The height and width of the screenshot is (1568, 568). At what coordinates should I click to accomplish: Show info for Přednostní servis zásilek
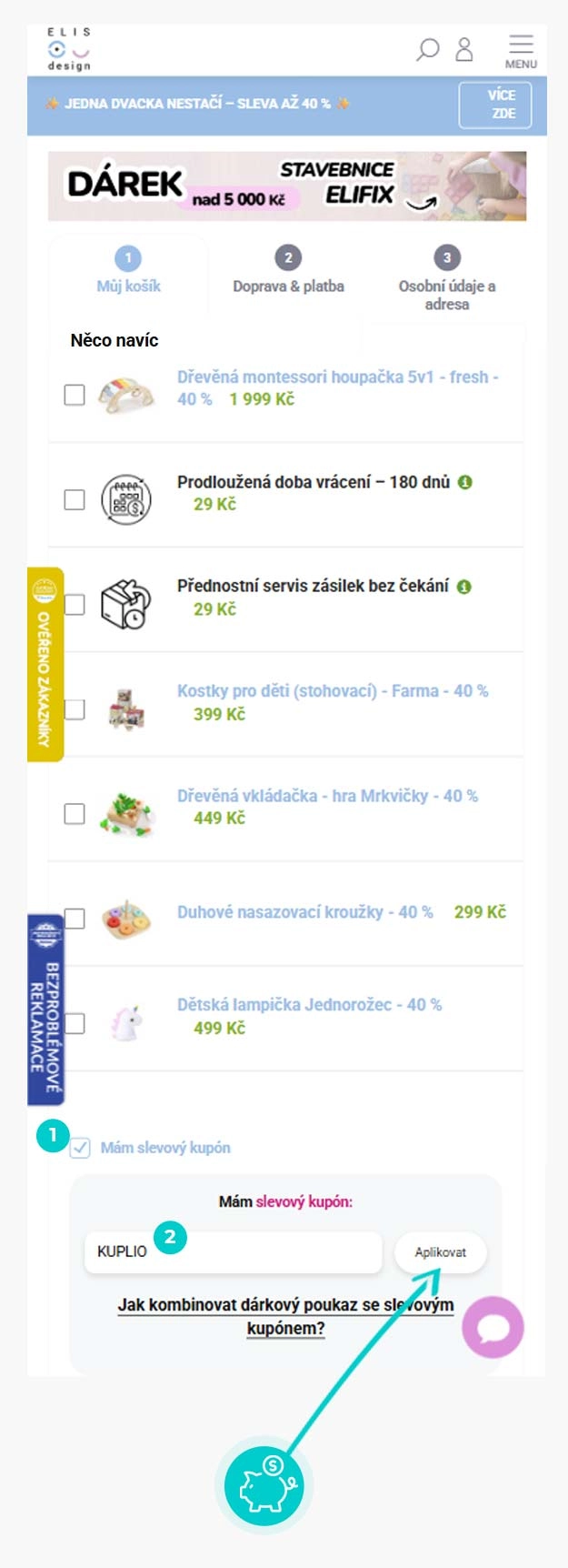(x=464, y=587)
